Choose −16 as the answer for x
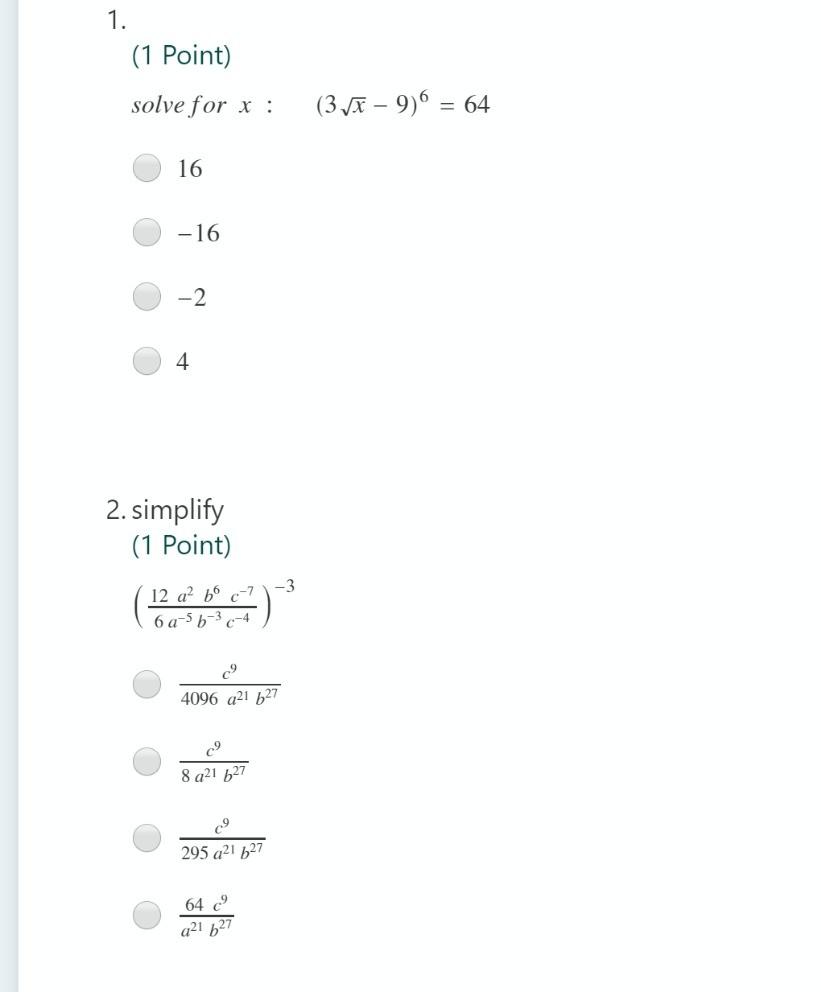821x992 pixels. point(147,232)
